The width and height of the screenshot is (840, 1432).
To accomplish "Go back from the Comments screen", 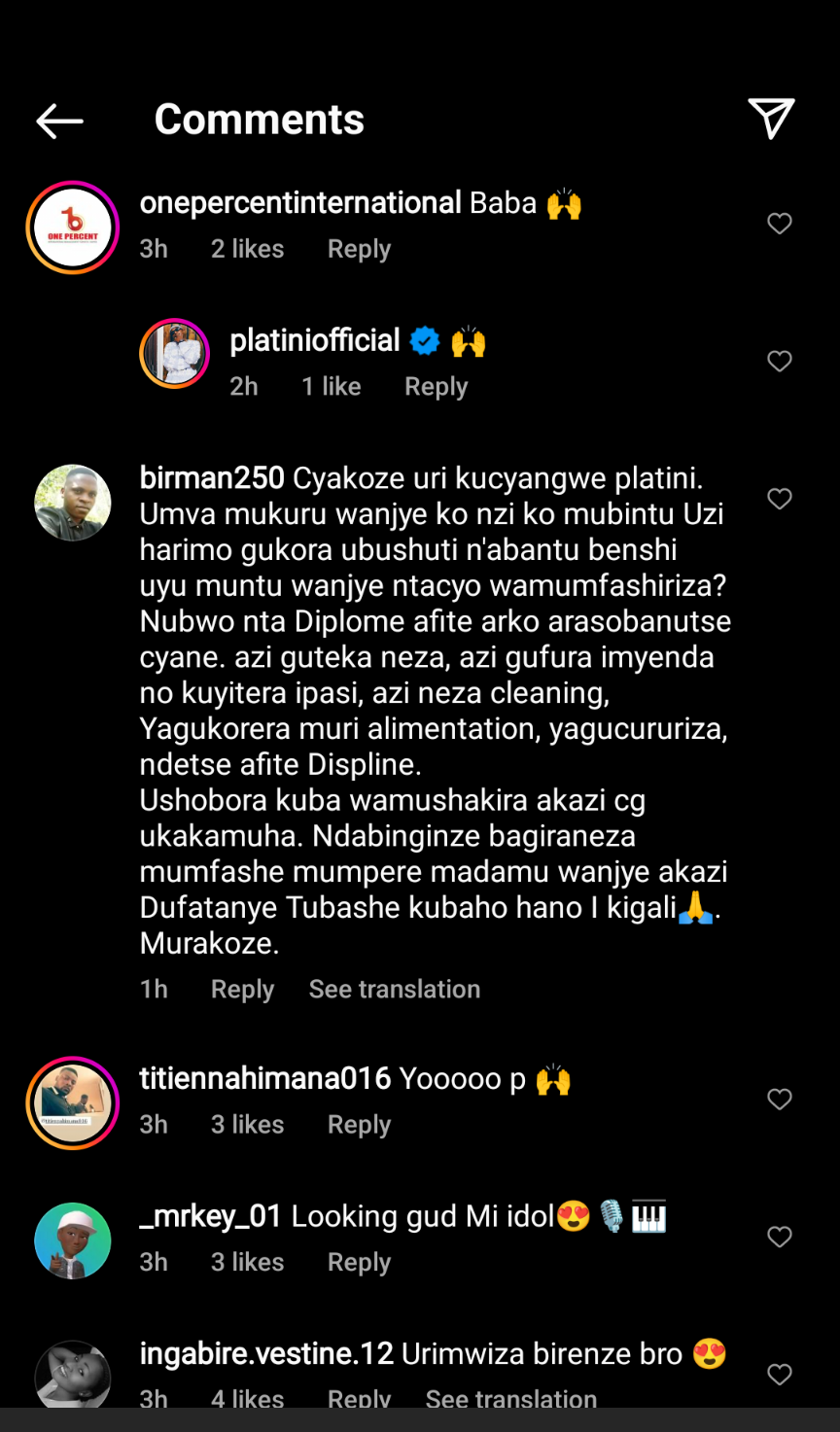I will click(x=60, y=121).
